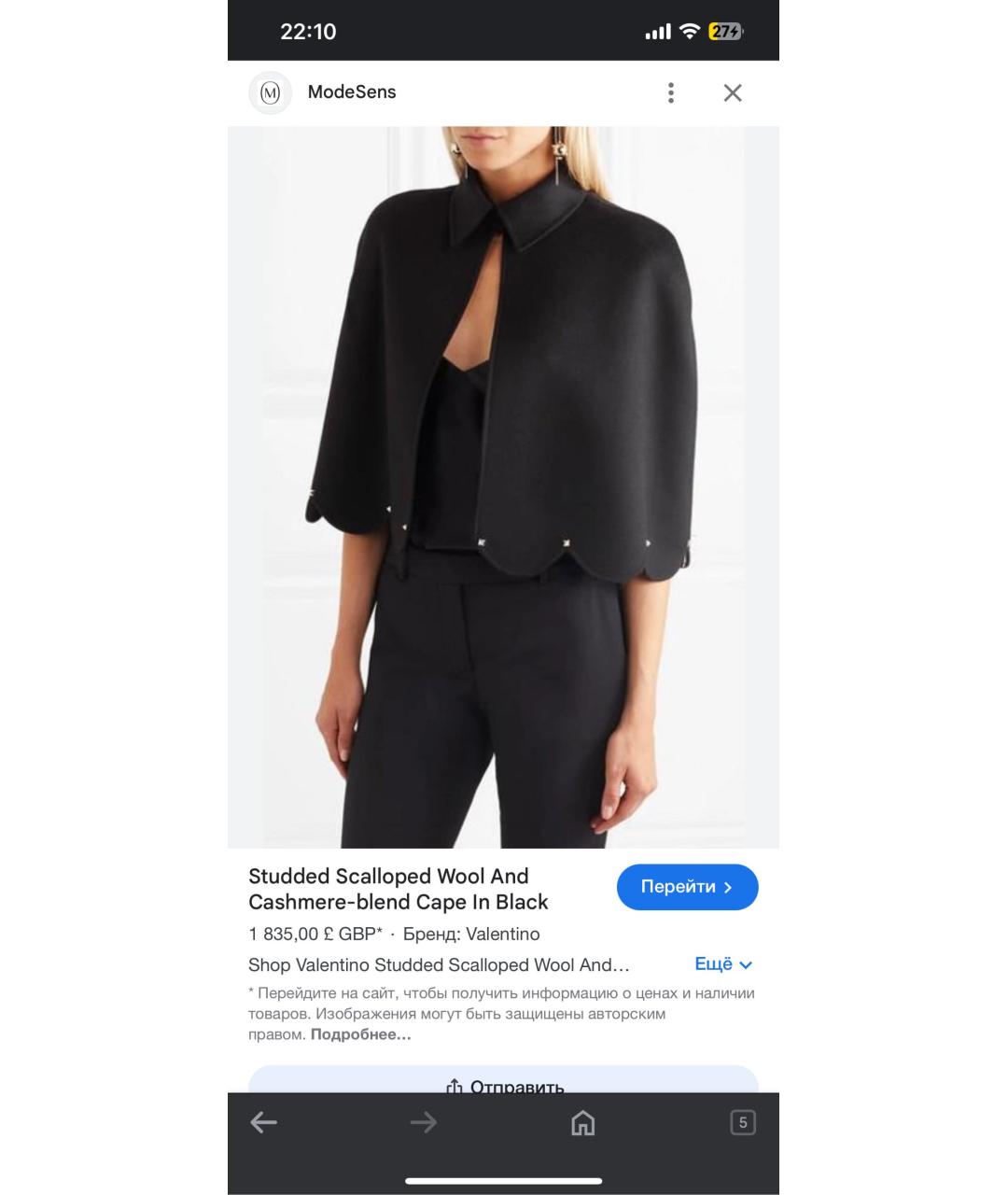Open the Подробнее link
This screenshot has width=1008, height=1195.
(x=360, y=1034)
